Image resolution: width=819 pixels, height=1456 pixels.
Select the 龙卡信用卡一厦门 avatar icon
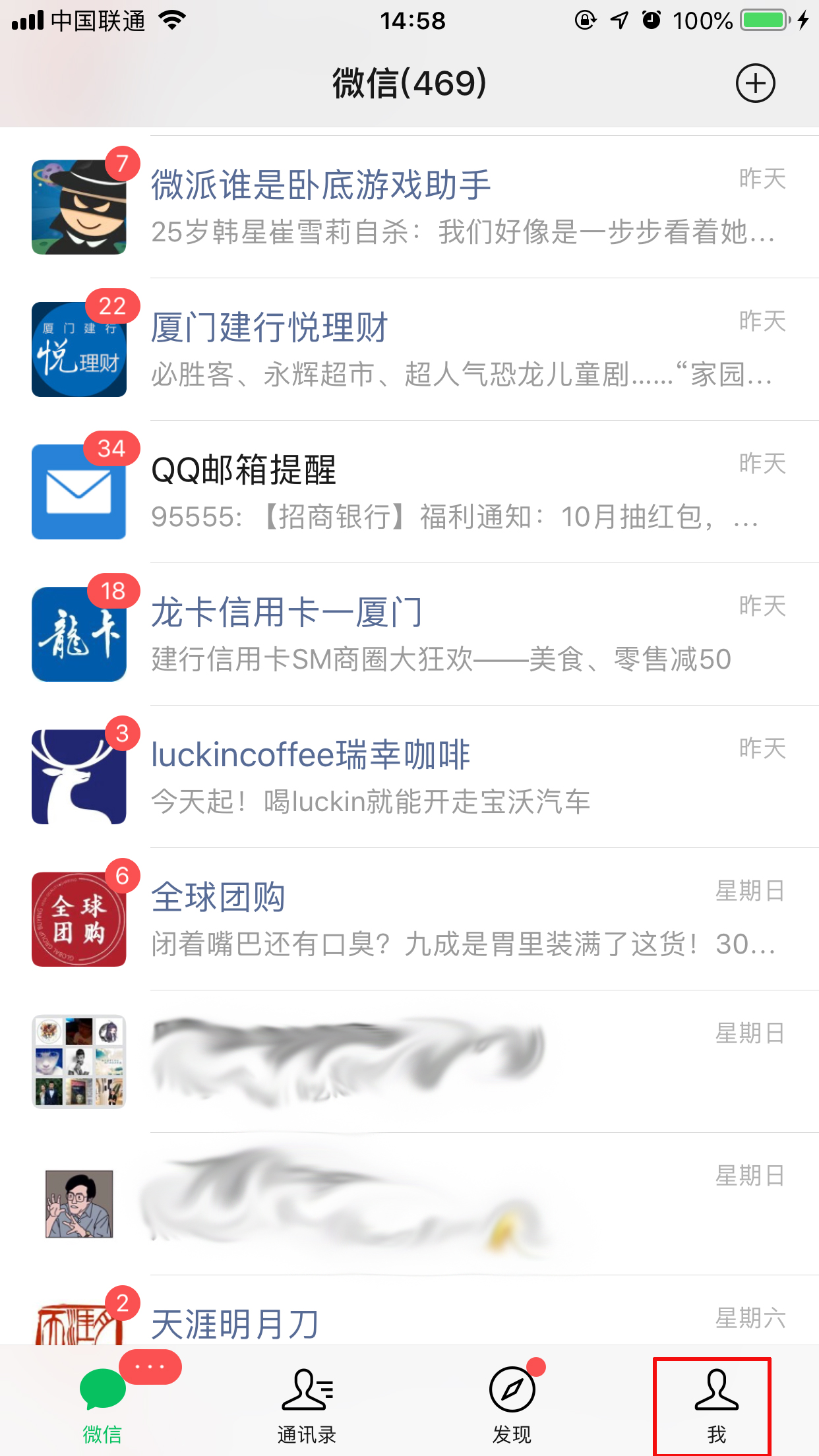(x=78, y=633)
